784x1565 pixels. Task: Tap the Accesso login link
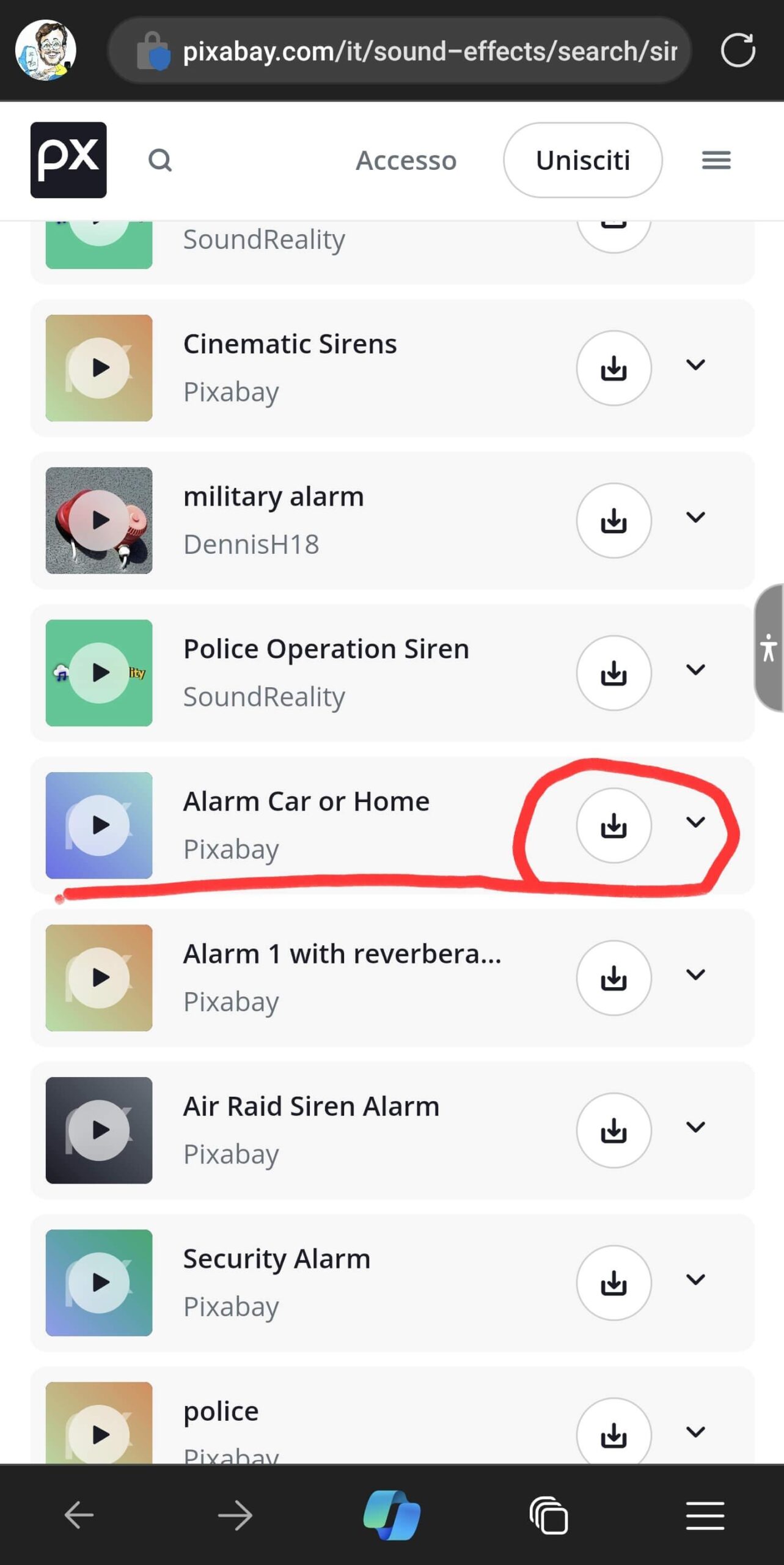[x=406, y=160]
